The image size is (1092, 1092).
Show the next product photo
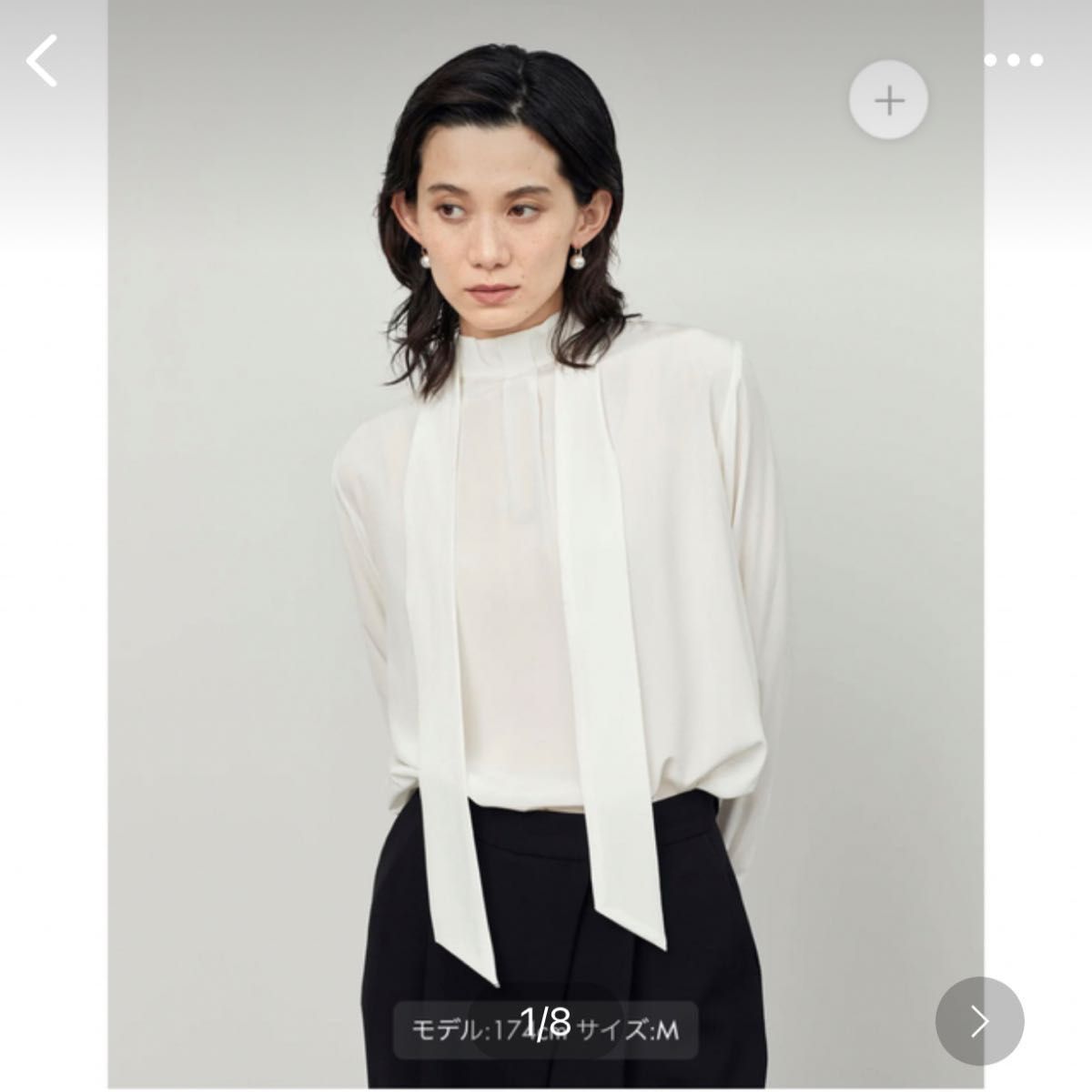coord(979,1021)
